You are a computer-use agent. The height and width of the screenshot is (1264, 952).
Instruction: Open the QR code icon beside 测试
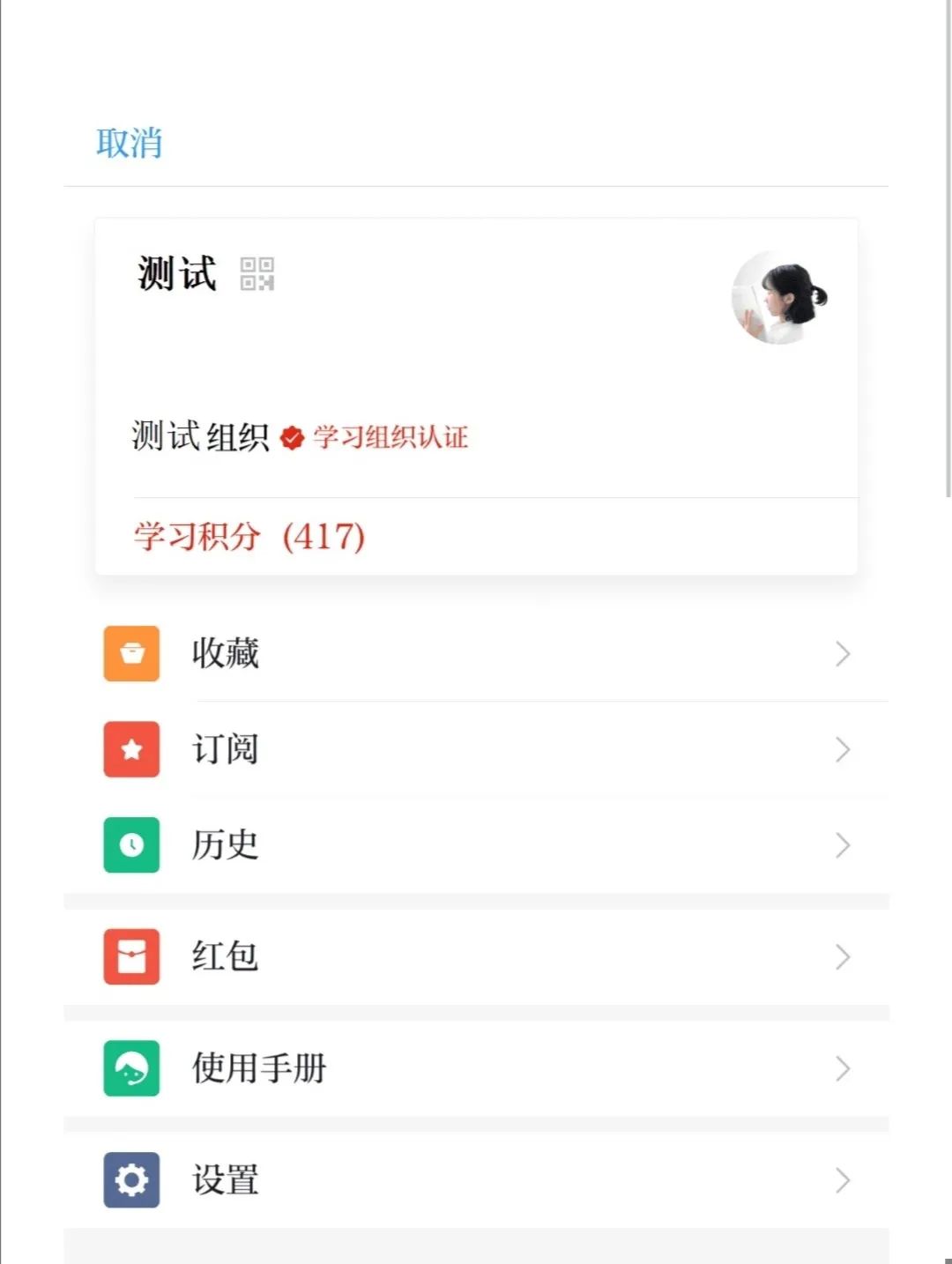[x=257, y=274]
